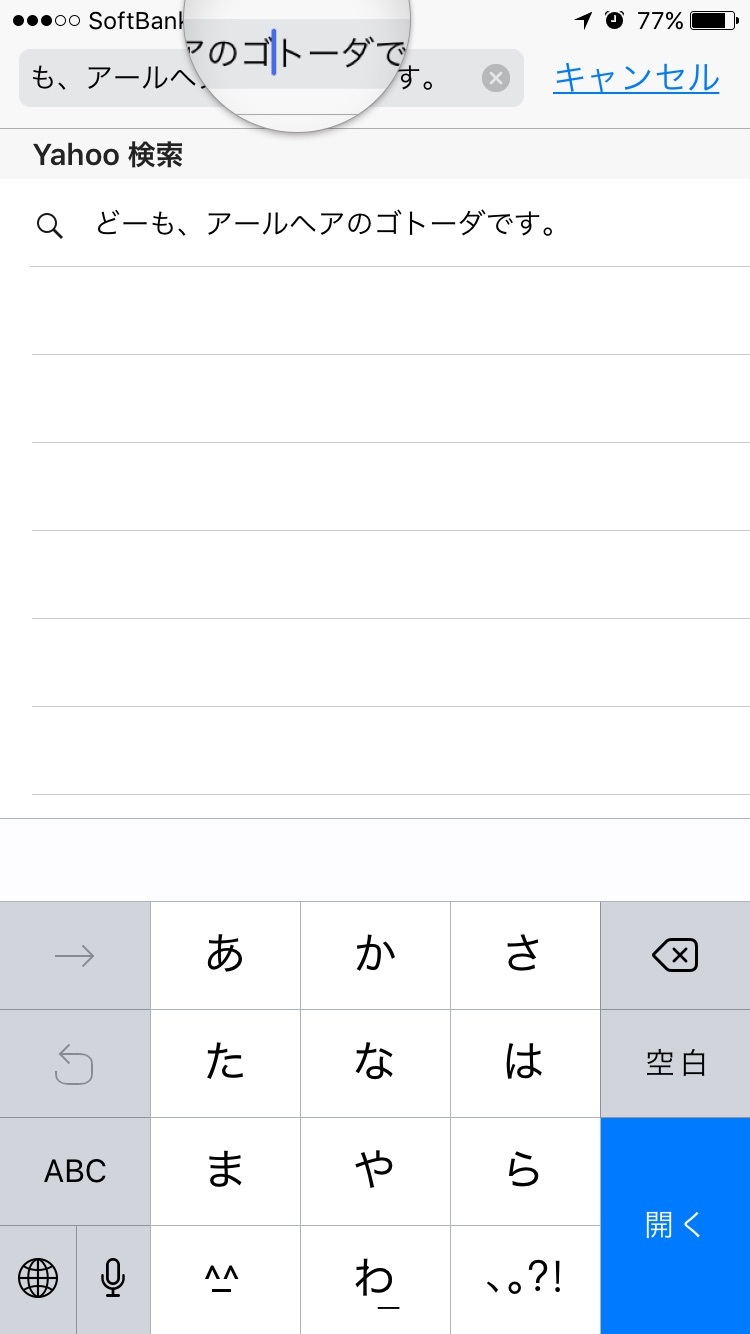The height and width of the screenshot is (1334, 750).
Task: Select the Yahoo search suggestion どーも、アールヘアのゴトーダです。
Action: [x=326, y=224]
